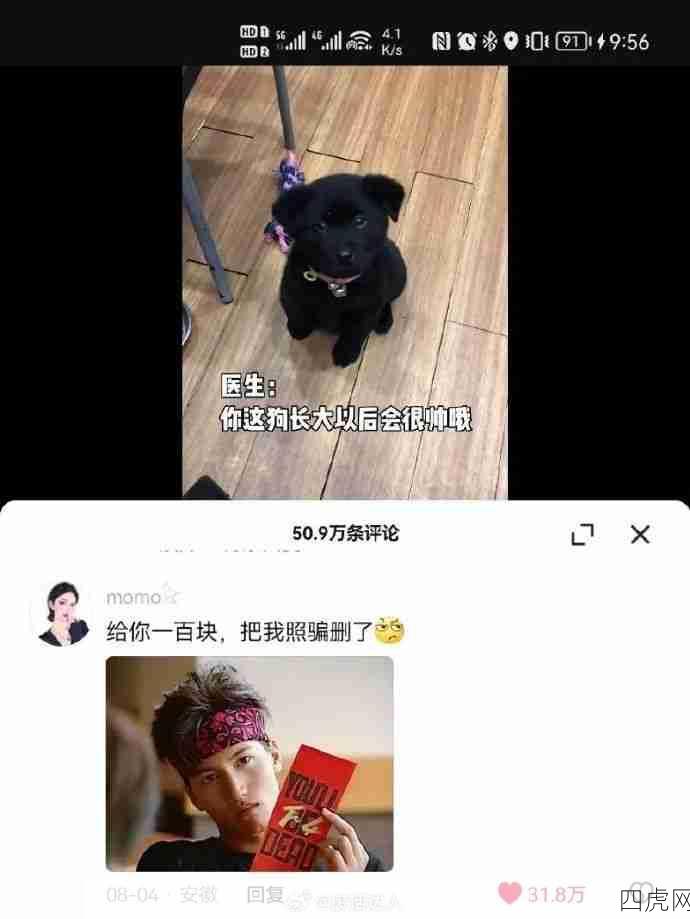Tap the momo username

pyautogui.click(x=133, y=597)
